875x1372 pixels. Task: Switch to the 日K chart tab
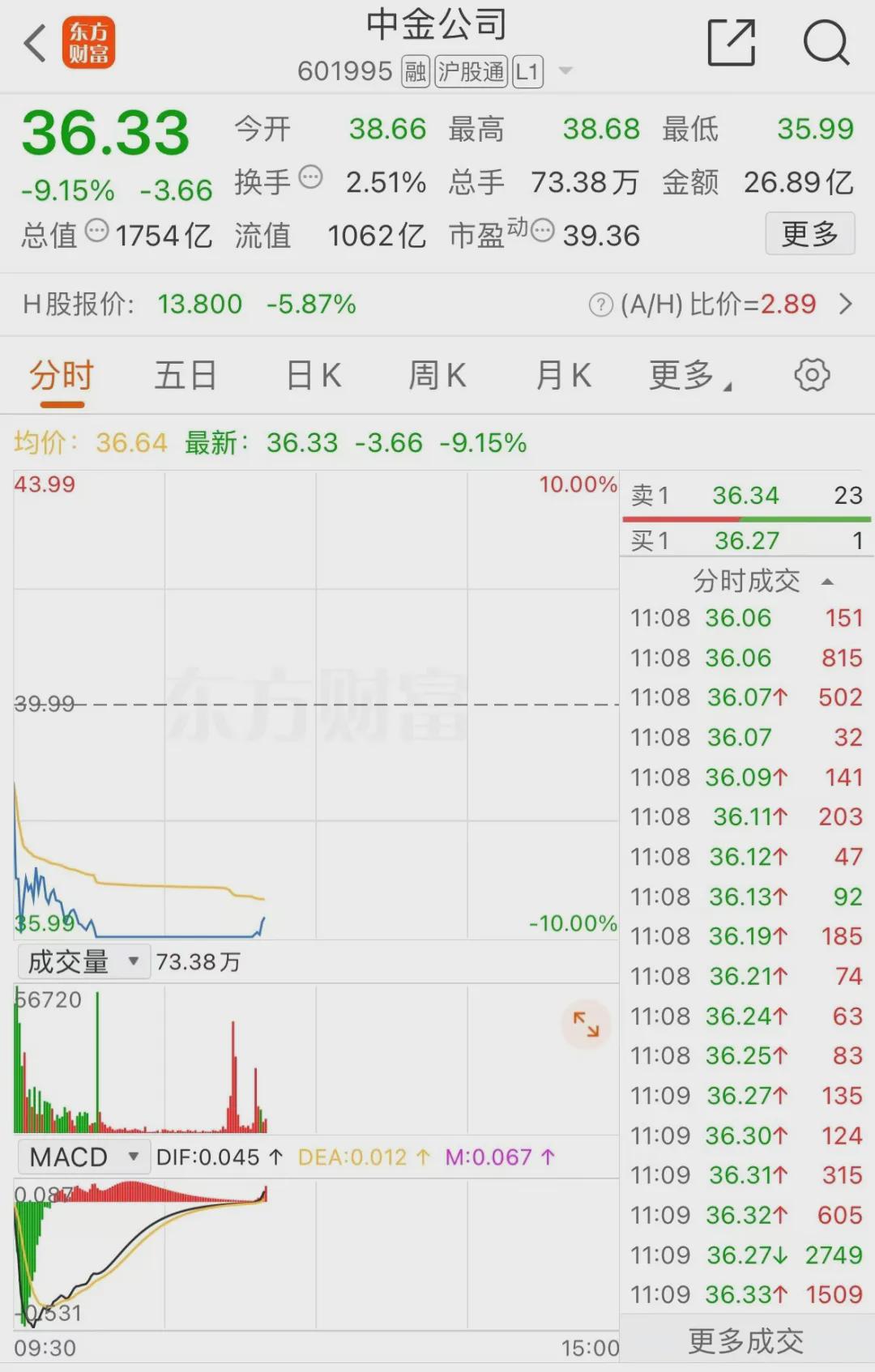tap(314, 376)
